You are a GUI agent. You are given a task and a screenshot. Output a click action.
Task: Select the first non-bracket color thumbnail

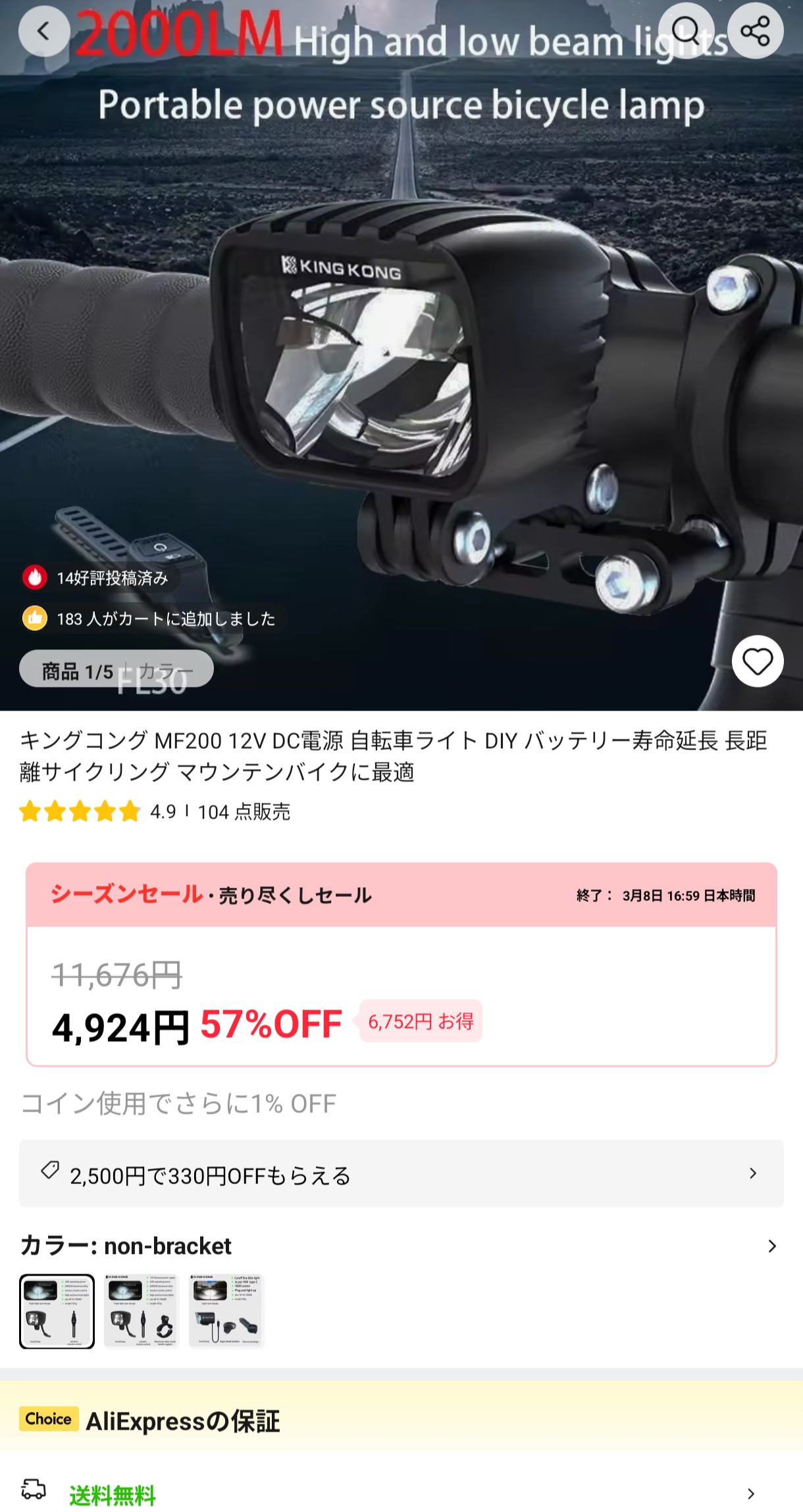pyautogui.click(x=57, y=1311)
